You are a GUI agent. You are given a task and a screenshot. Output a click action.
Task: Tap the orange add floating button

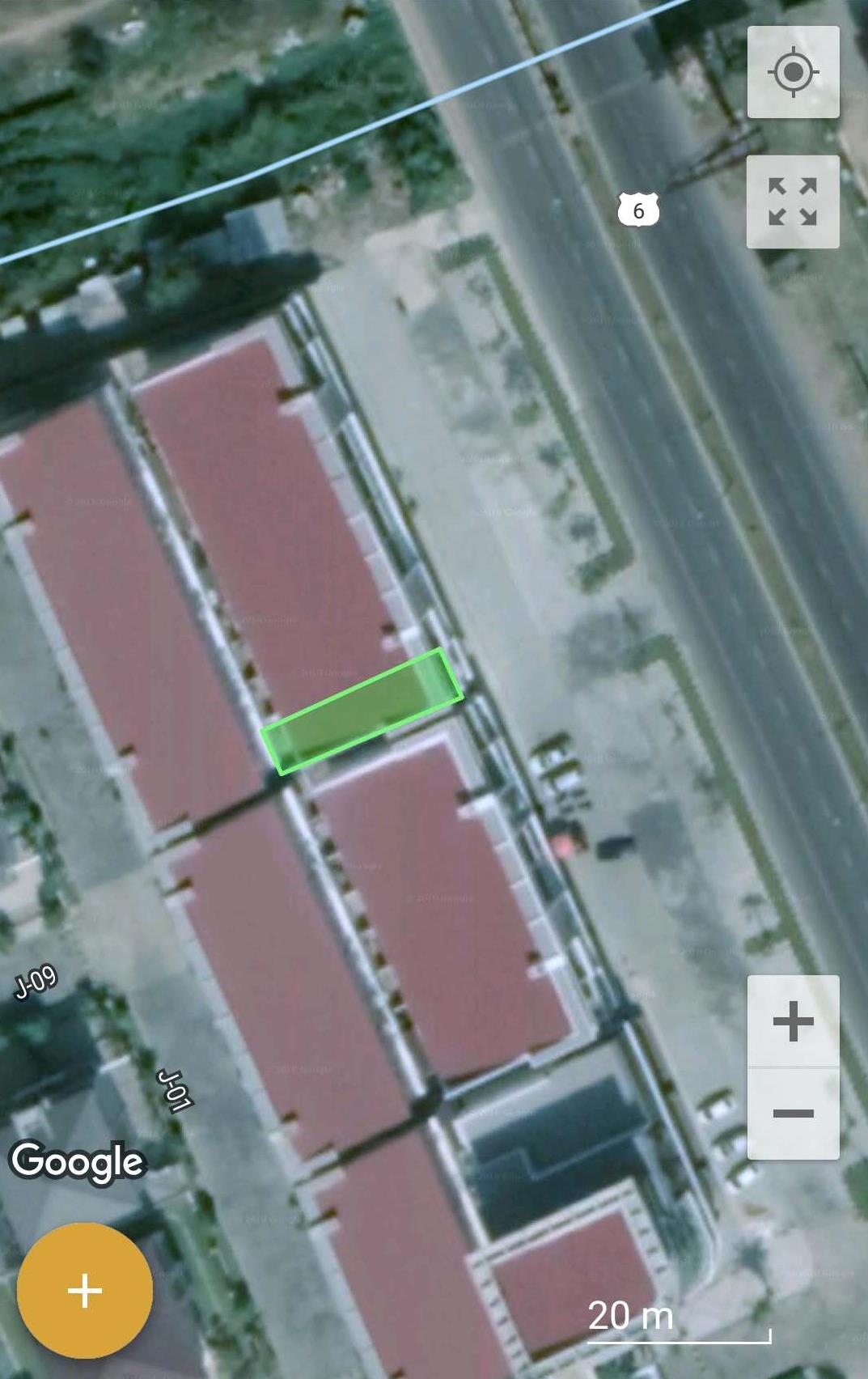pos(85,1290)
